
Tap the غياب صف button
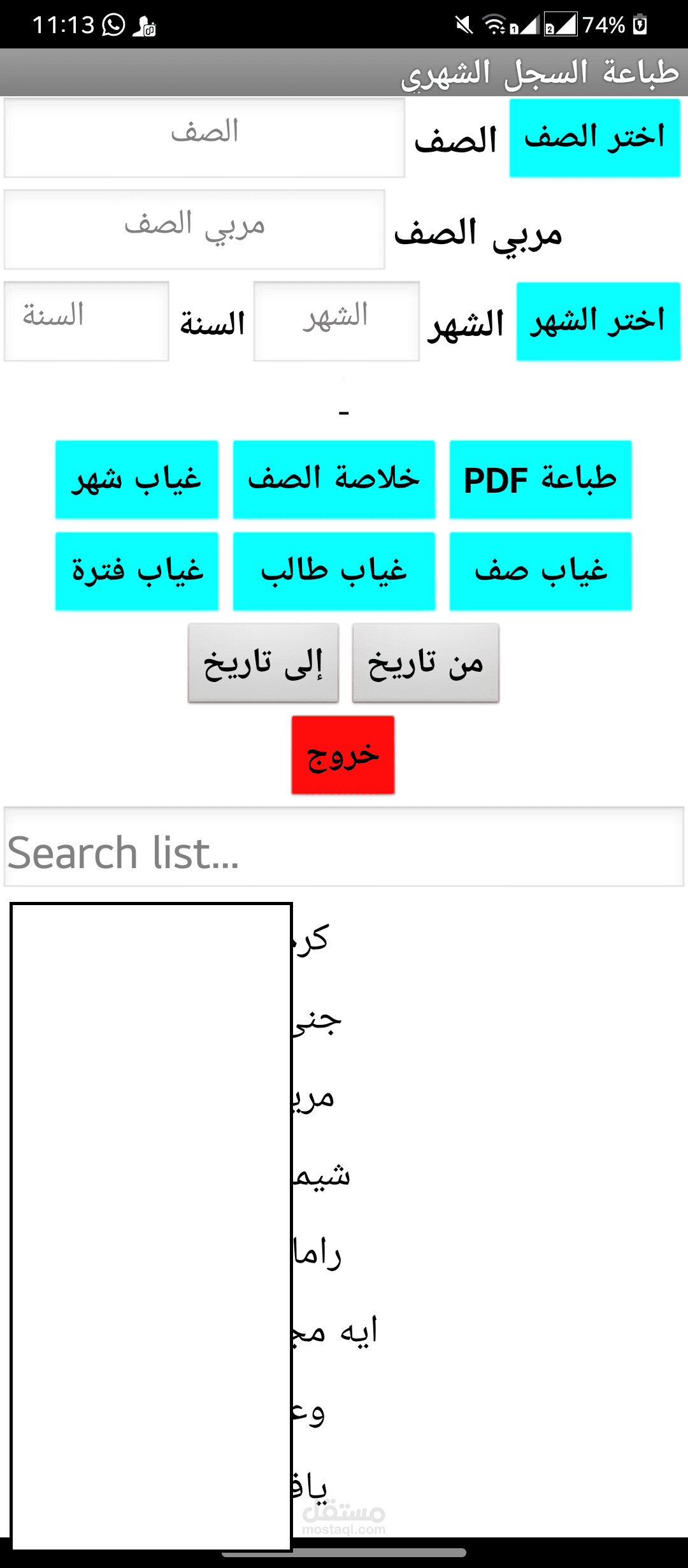541,571
